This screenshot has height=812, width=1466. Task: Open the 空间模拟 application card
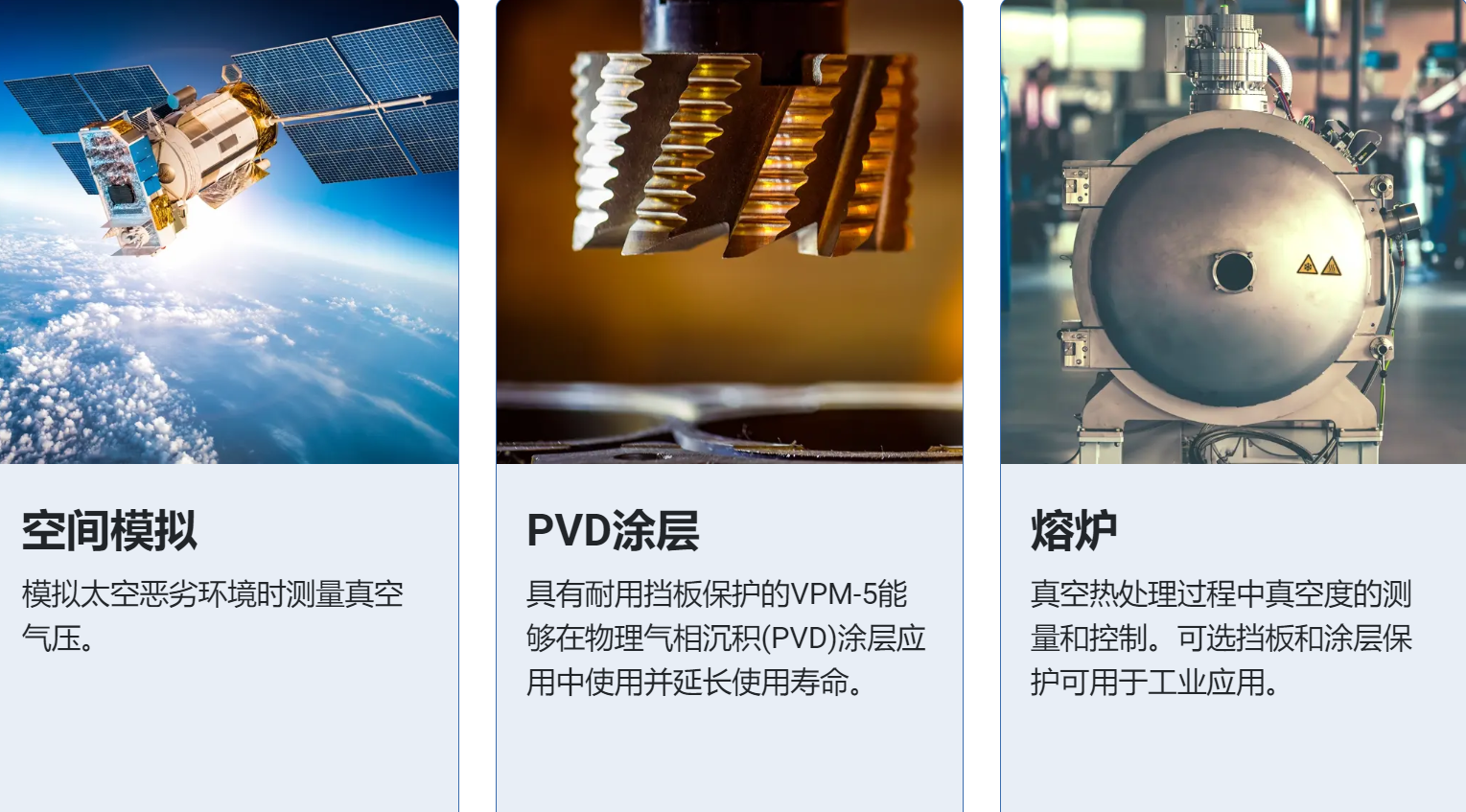click(x=109, y=530)
